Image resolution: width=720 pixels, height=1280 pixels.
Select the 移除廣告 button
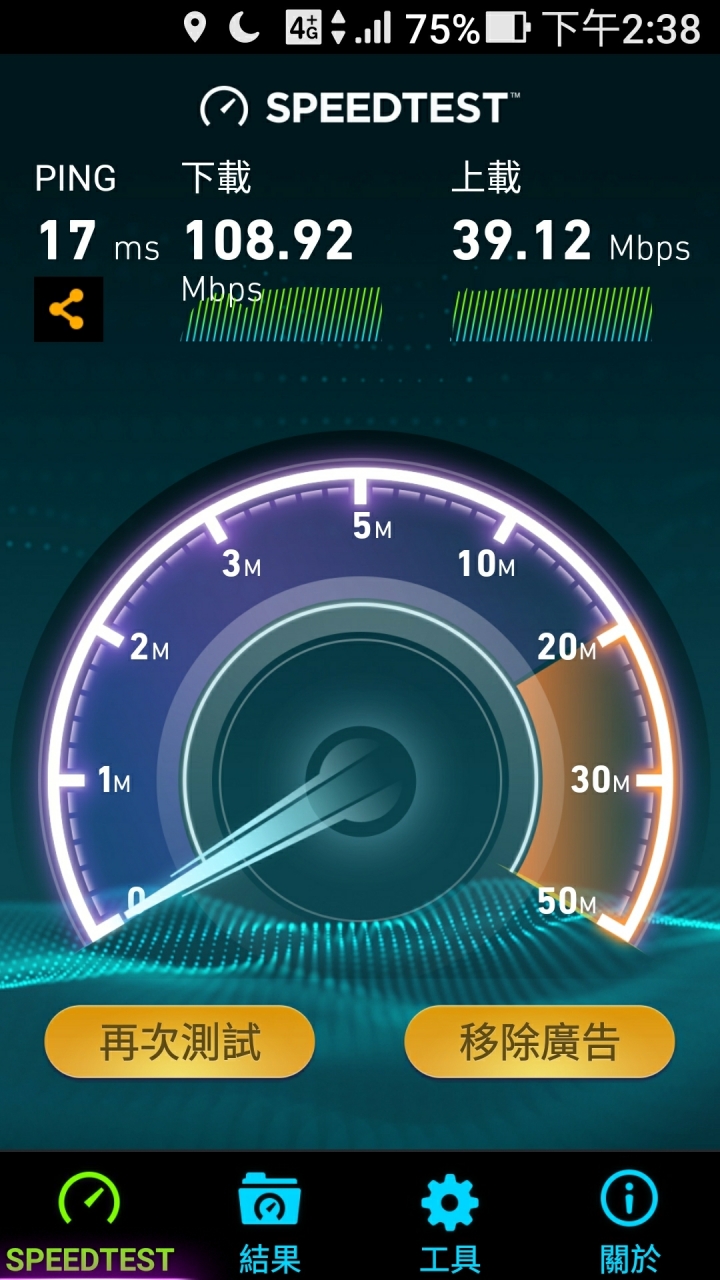click(539, 1042)
